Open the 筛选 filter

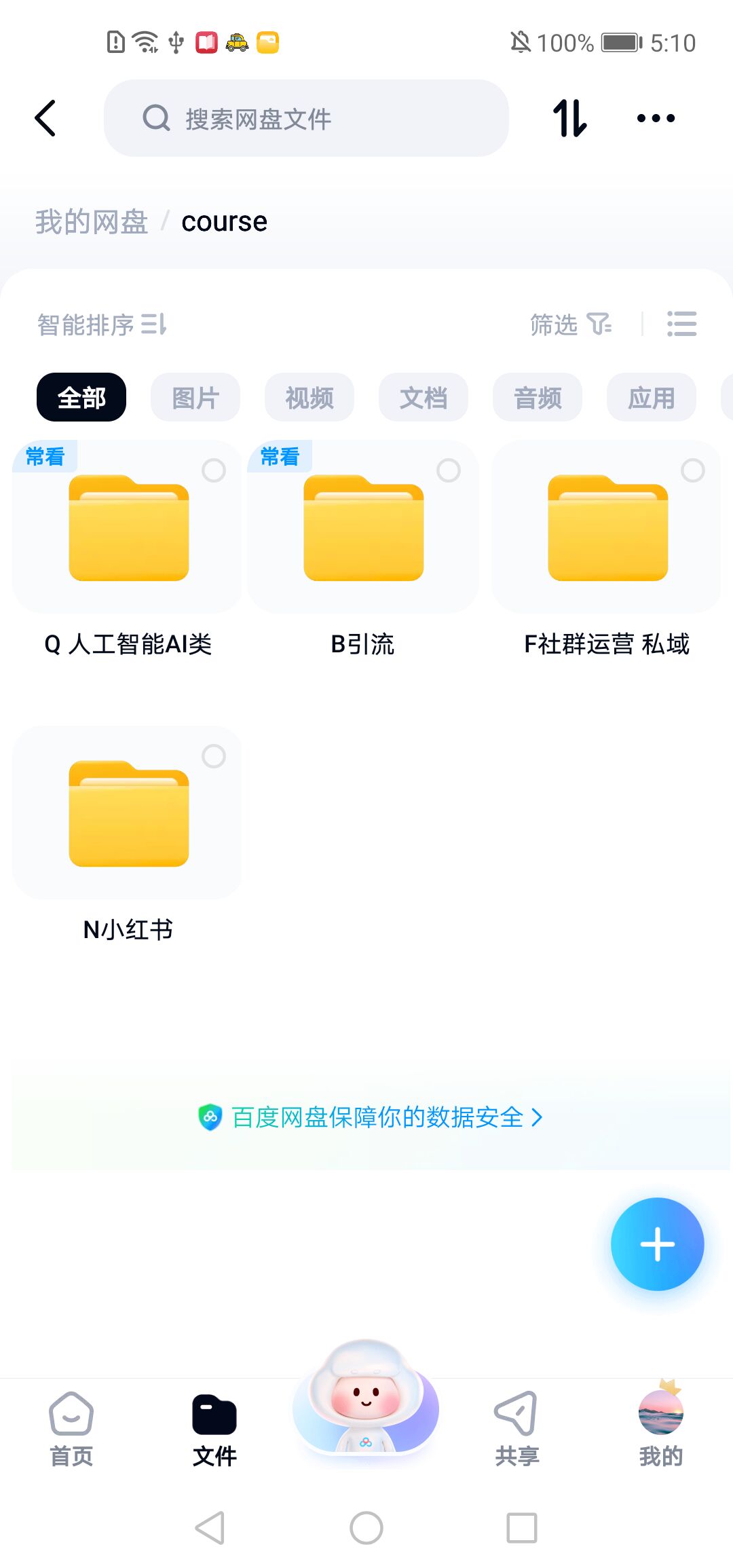(x=570, y=324)
